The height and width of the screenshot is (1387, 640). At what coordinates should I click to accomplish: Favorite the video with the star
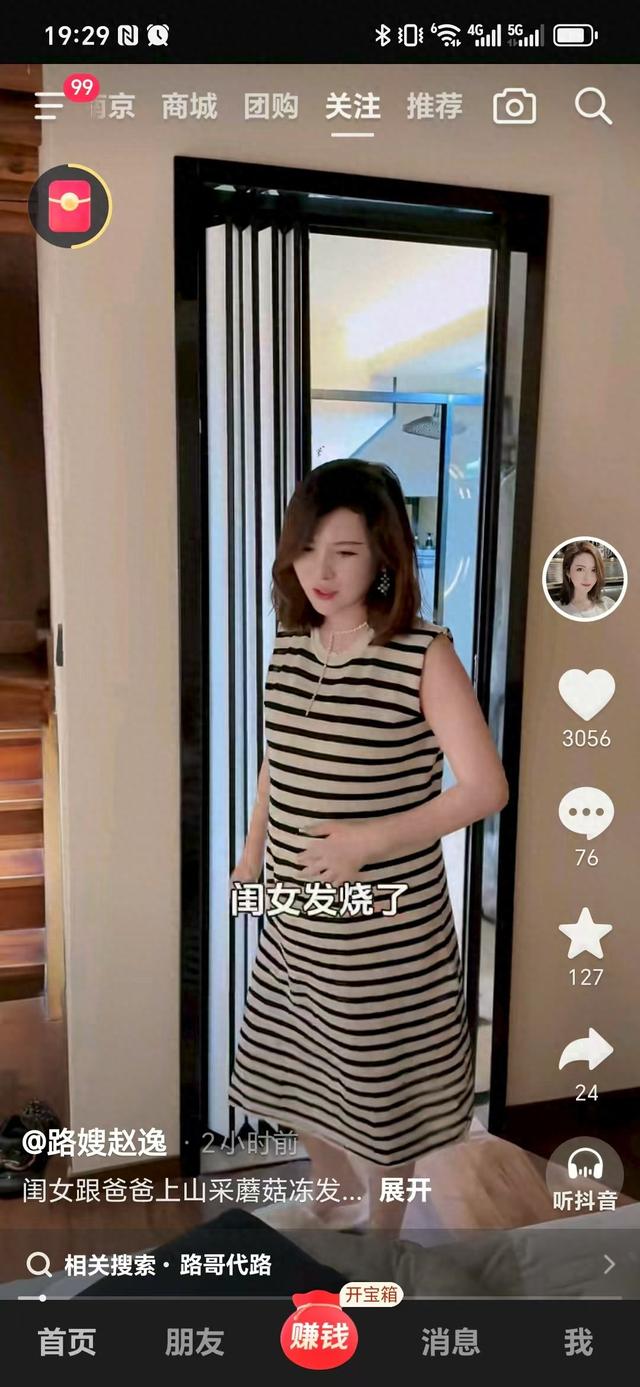pos(586,934)
